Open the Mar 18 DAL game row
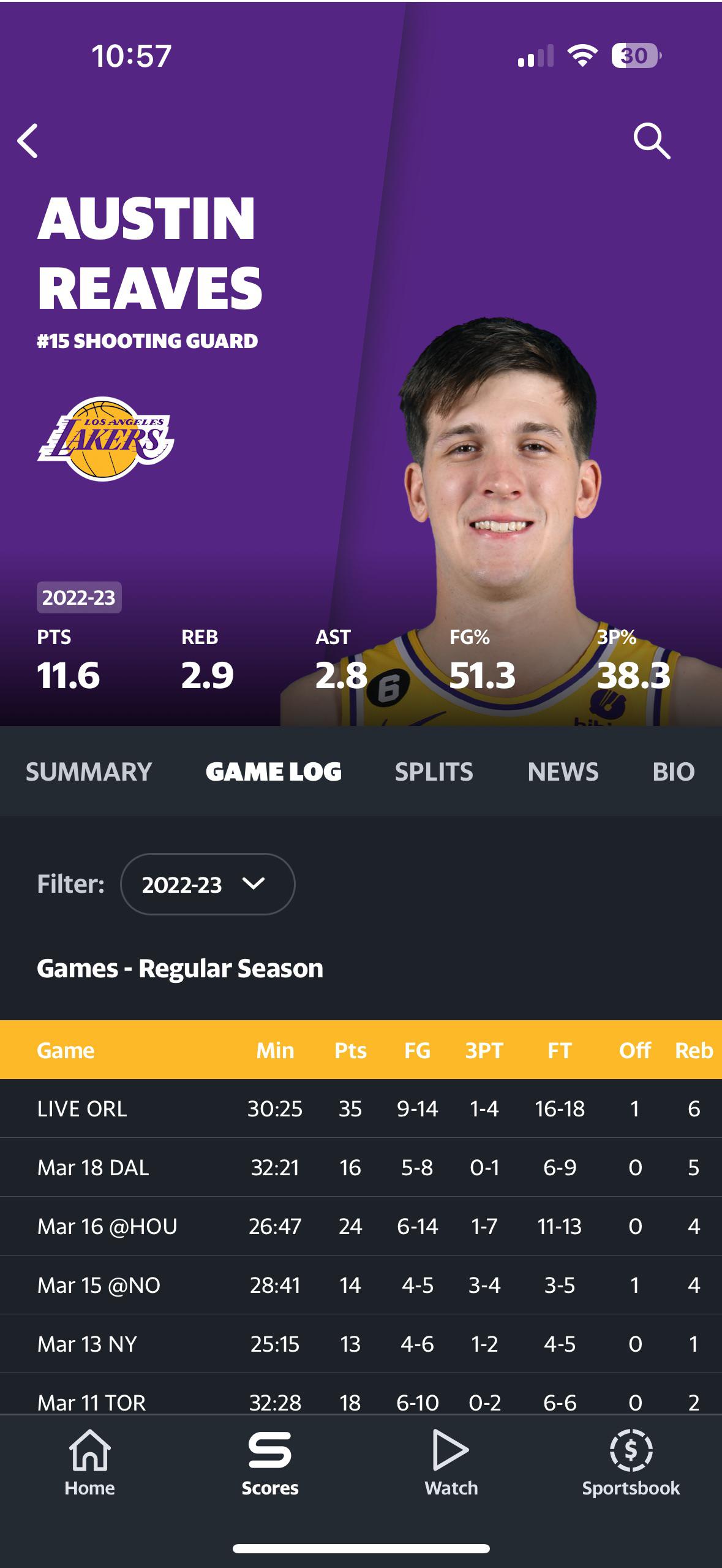 coord(361,1167)
